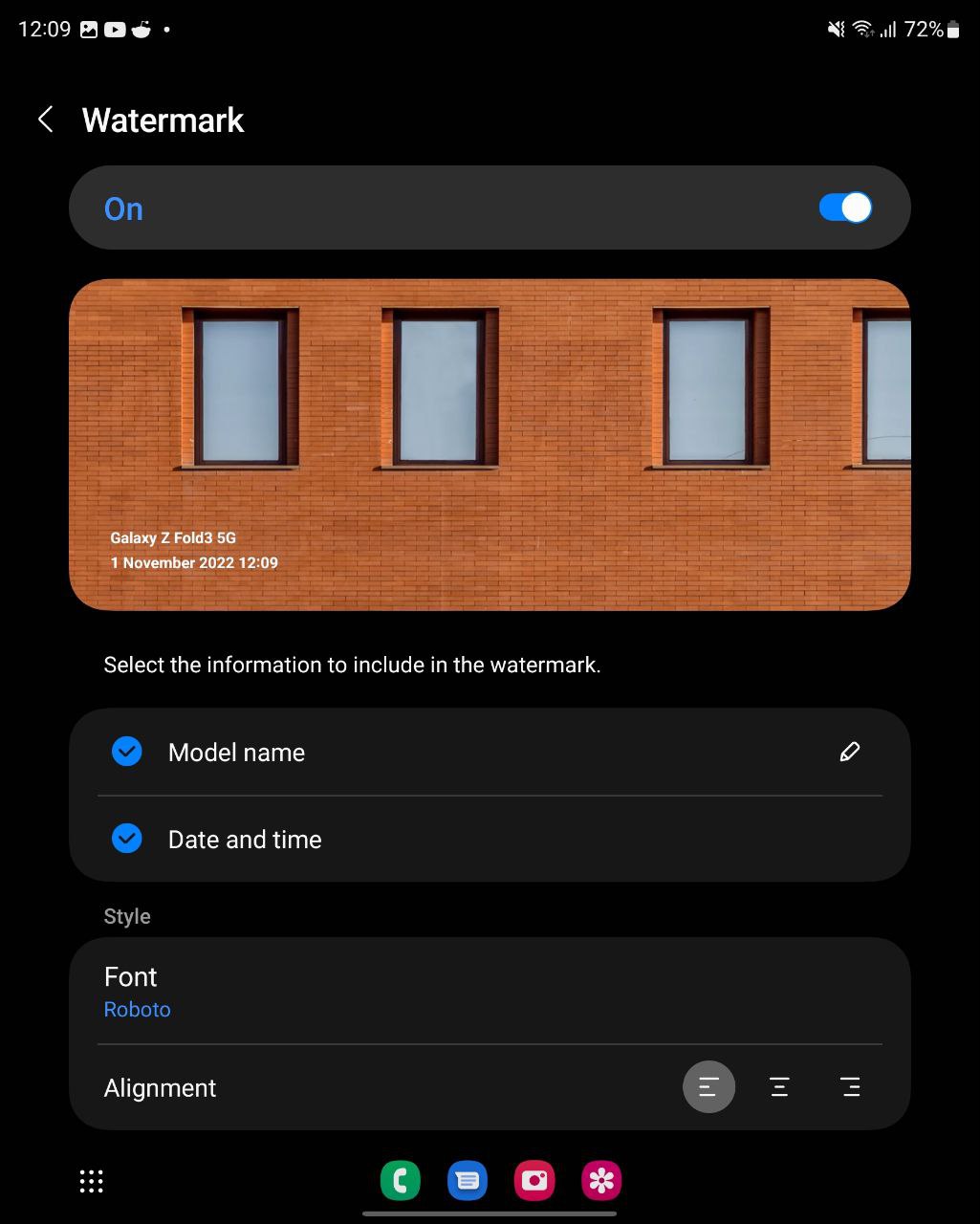This screenshot has width=980, height=1224.
Task: Launch the green Phone app
Action: [401, 1181]
